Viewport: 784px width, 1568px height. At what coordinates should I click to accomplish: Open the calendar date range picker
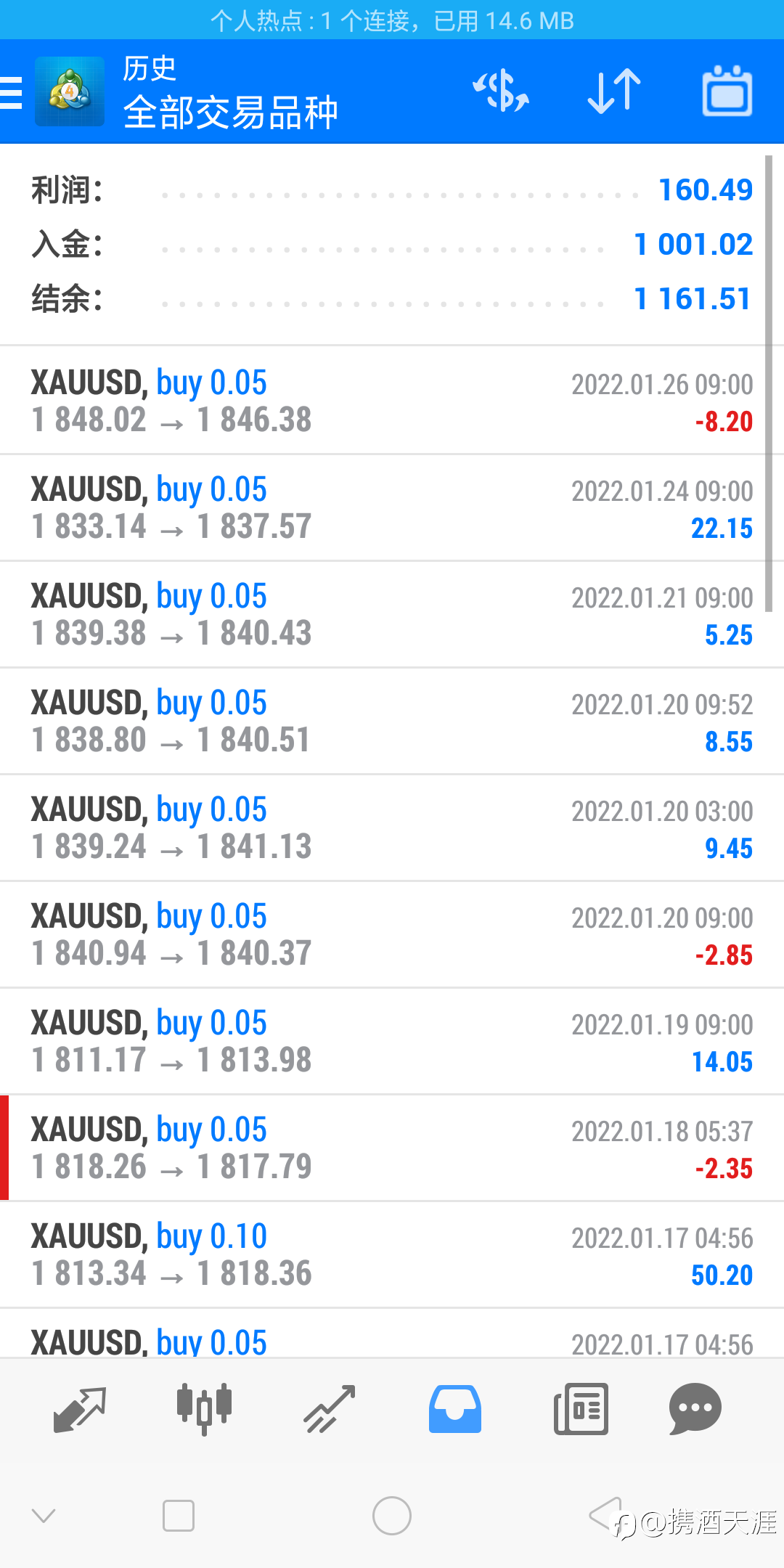pyautogui.click(x=727, y=91)
